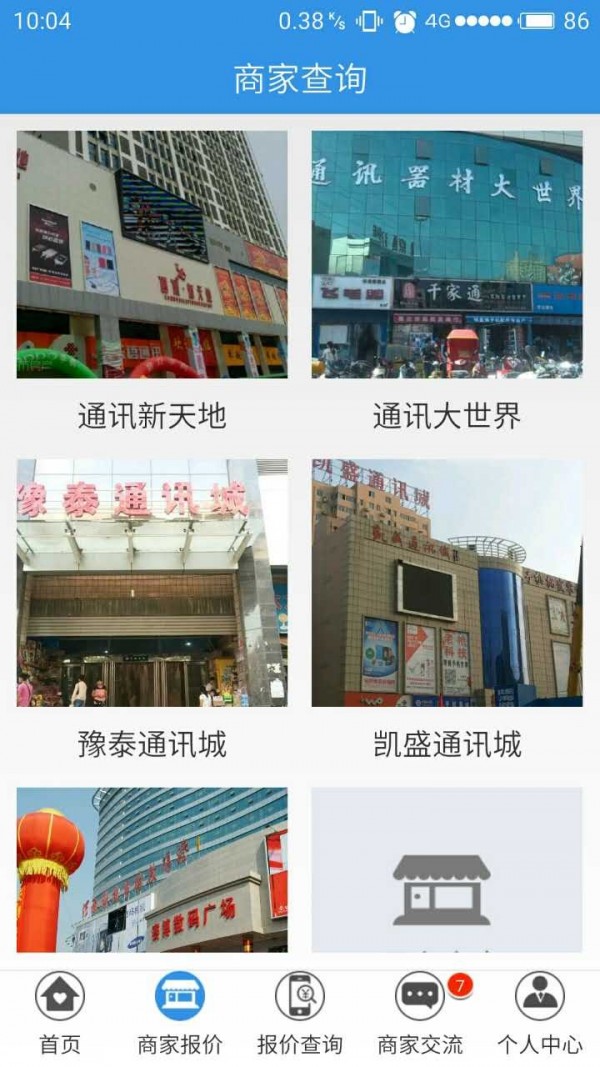
Task: Open the 个人中心 tab
Action: pyautogui.click(x=540, y=1014)
